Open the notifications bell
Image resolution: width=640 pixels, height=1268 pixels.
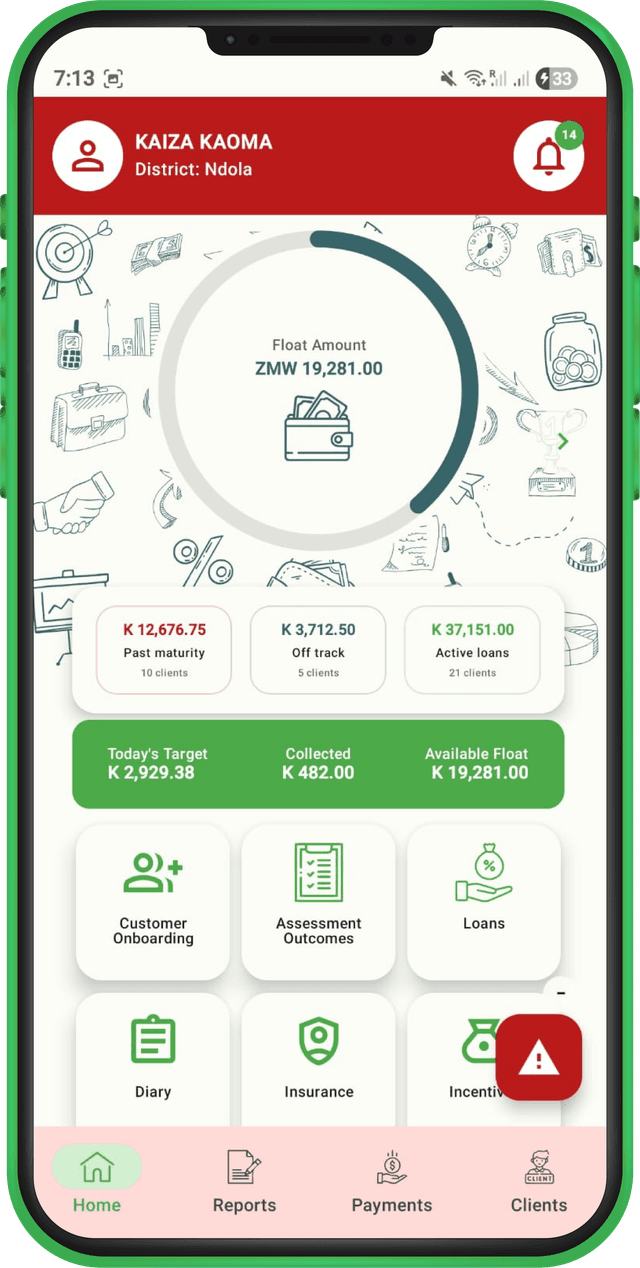tap(548, 156)
